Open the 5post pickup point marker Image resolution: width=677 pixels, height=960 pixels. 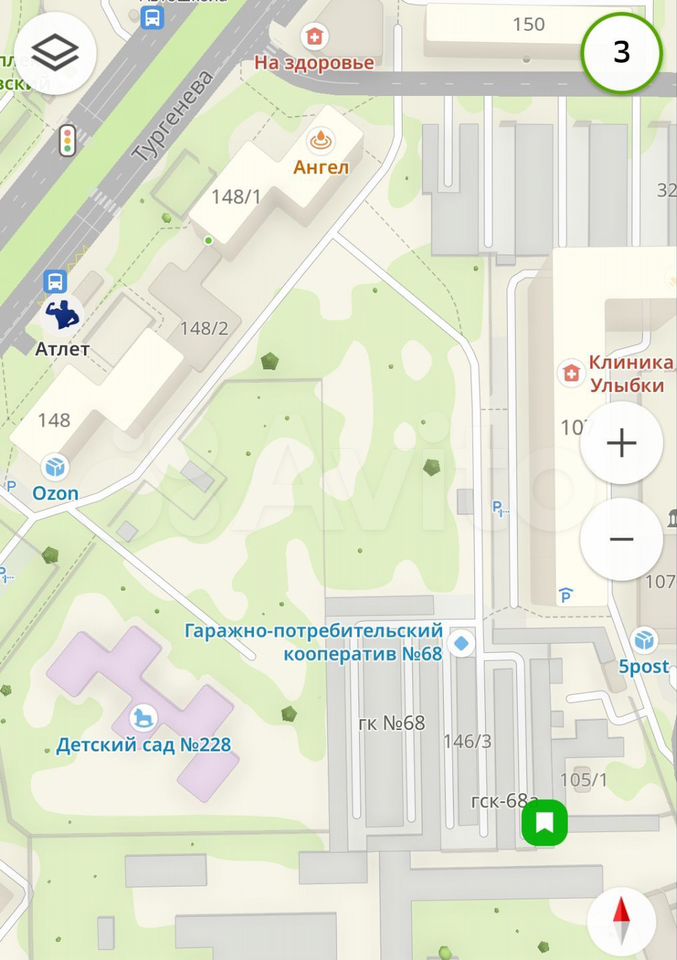pyautogui.click(x=645, y=640)
